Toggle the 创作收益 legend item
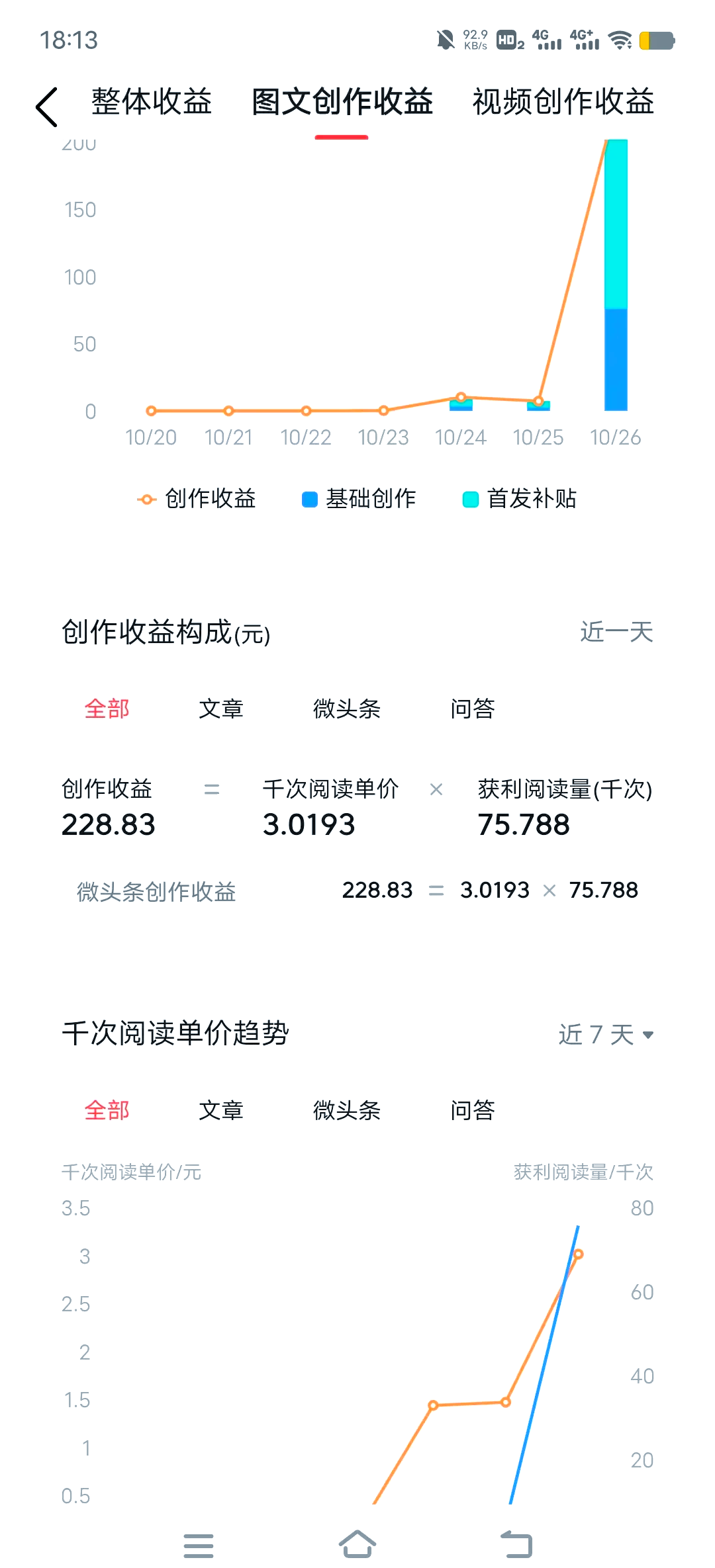Viewport: 715px width, 1568px height. (197, 499)
